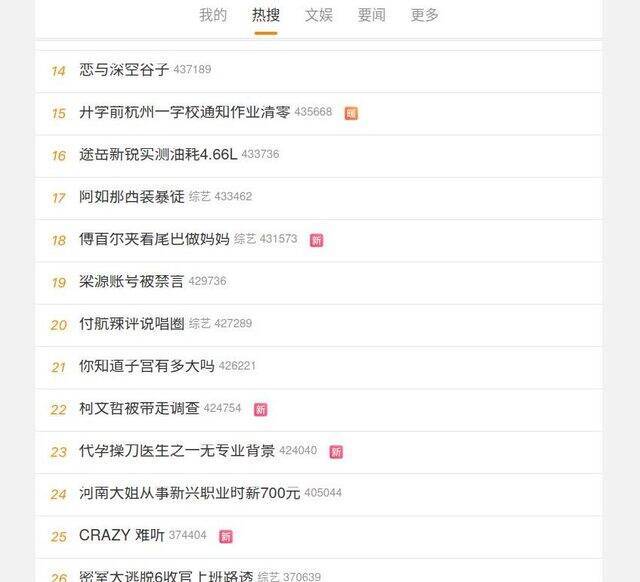View topic 柯文哲被带走调查
Viewport: 640px width, 582px height.
click(x=139, y=409)
